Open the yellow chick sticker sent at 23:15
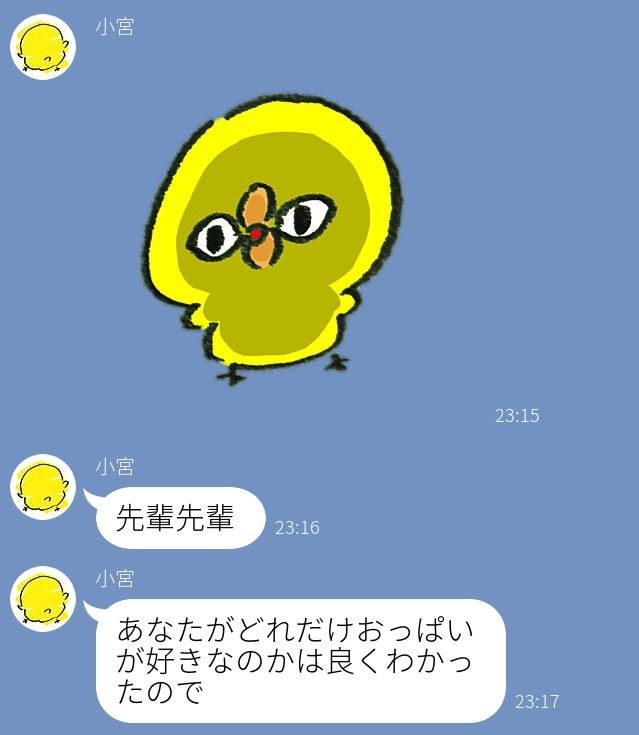Viewport: 639px width, 735px height. (x=271, y=239)
